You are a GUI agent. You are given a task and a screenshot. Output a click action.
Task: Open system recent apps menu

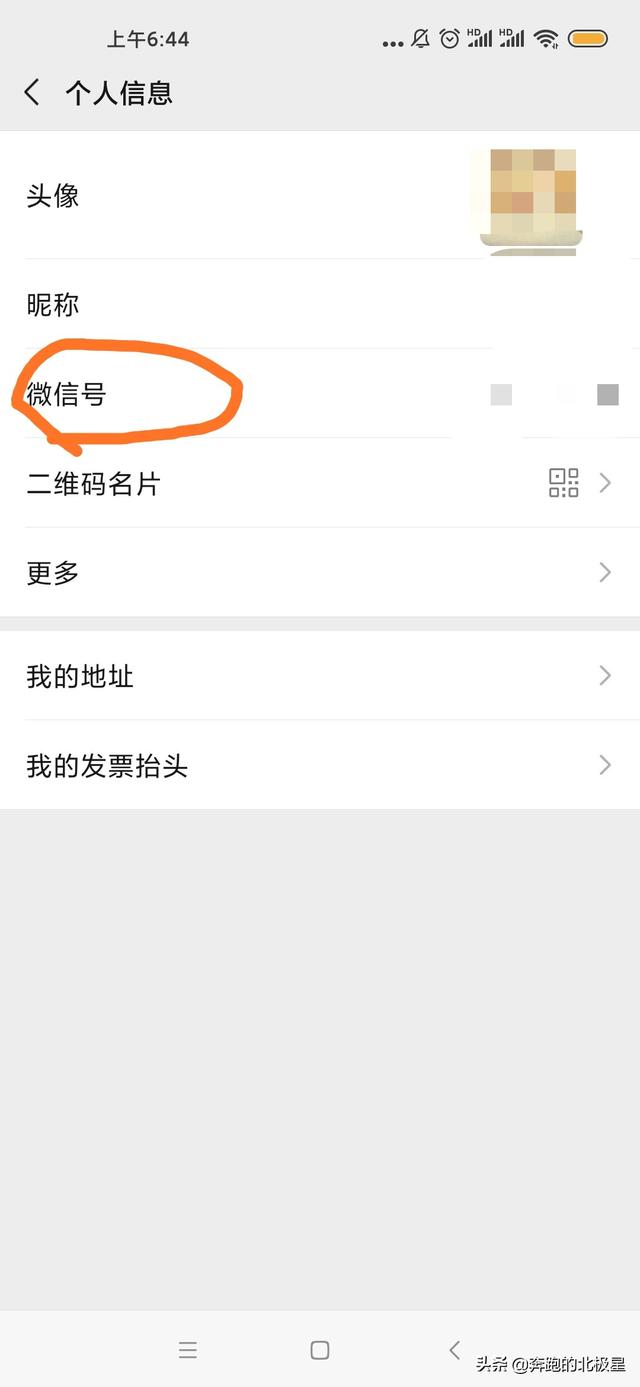[188, 1350]
